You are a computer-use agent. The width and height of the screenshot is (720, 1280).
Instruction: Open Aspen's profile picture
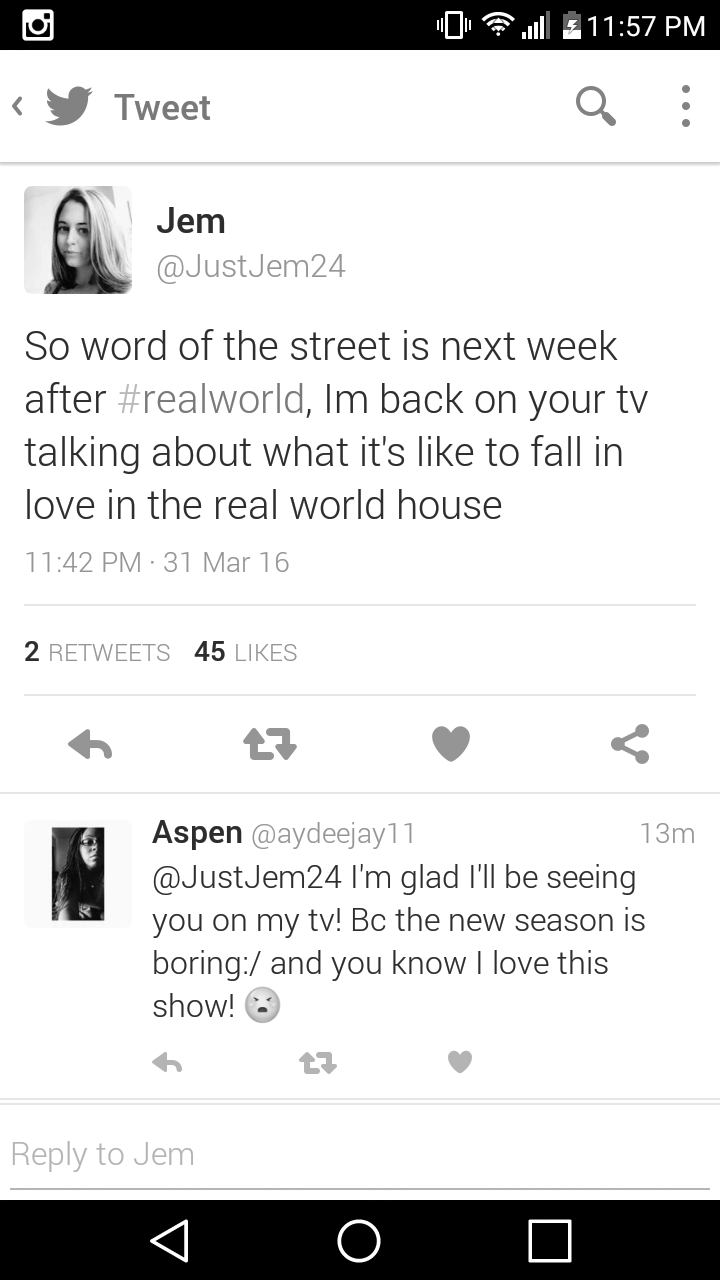78,874
